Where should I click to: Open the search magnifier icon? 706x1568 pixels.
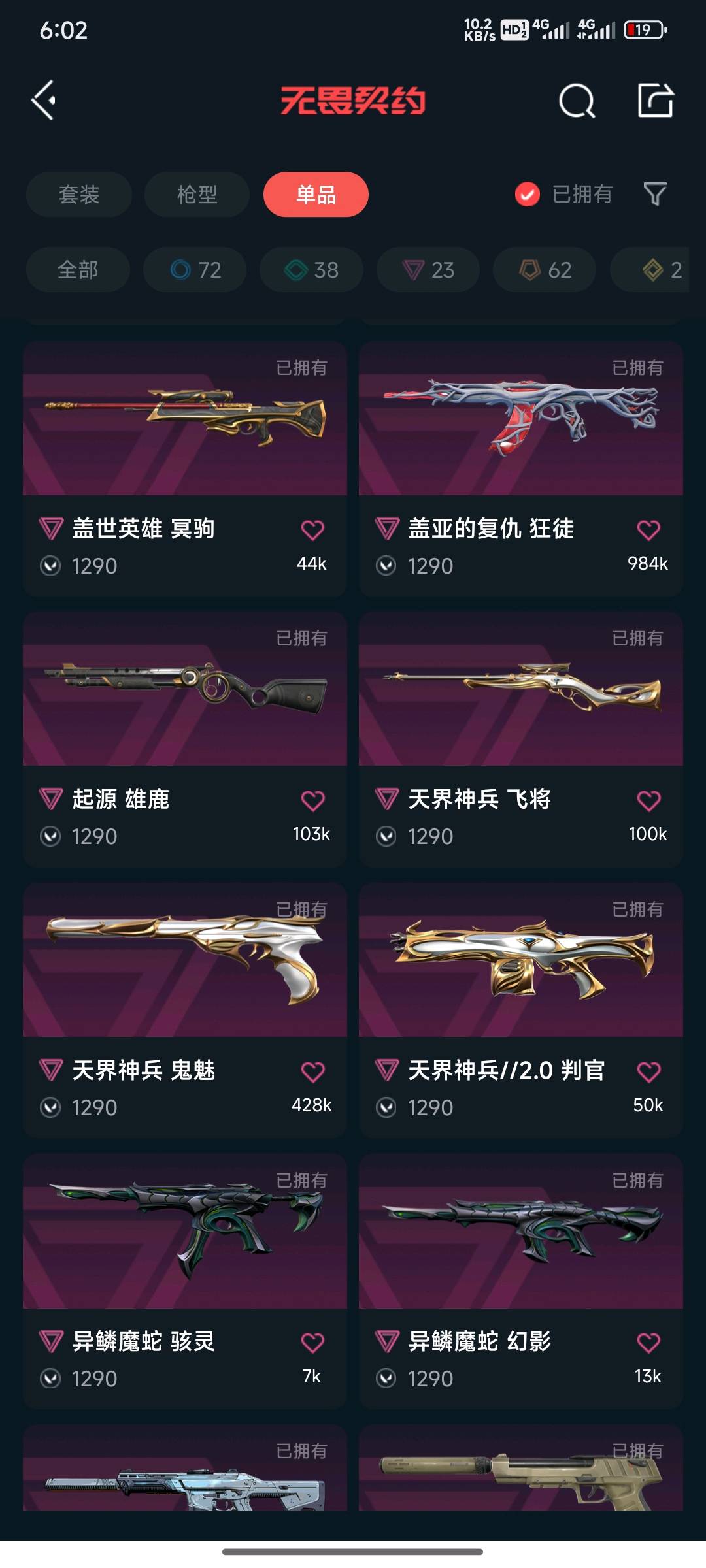[x=577, y=101]
